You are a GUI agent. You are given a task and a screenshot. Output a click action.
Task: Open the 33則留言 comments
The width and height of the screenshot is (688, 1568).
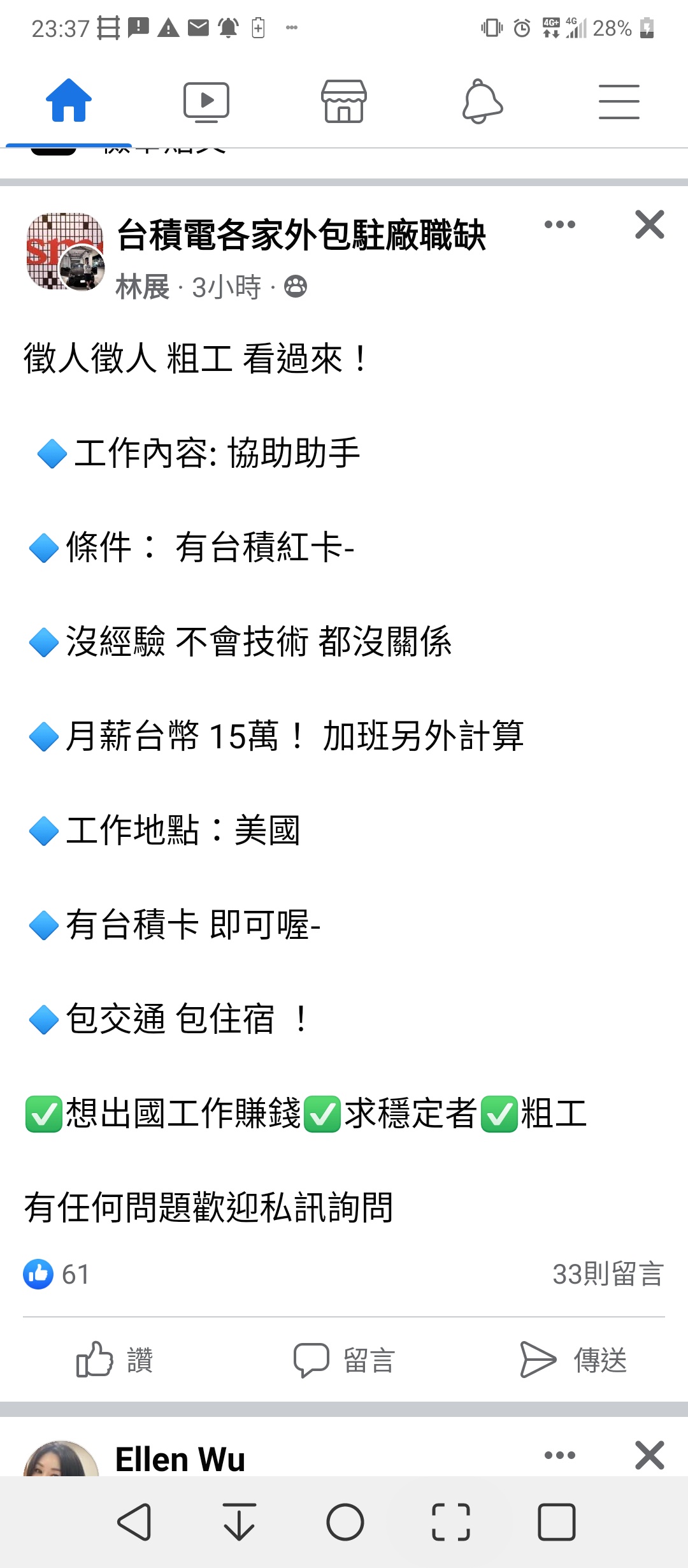608,1275
